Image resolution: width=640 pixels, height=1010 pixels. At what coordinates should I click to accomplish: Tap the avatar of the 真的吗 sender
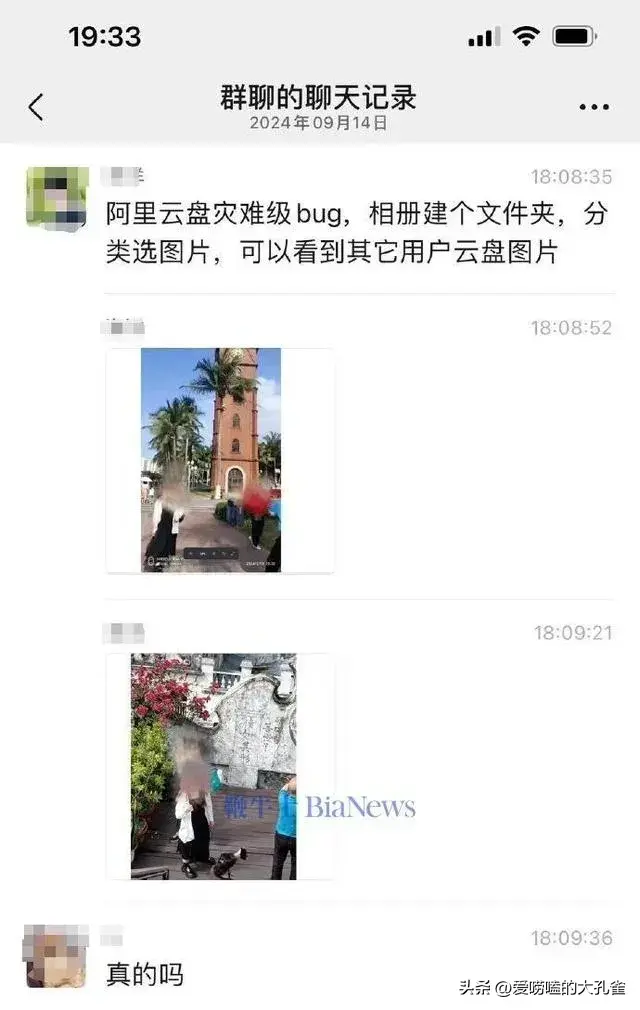[56, 956]
